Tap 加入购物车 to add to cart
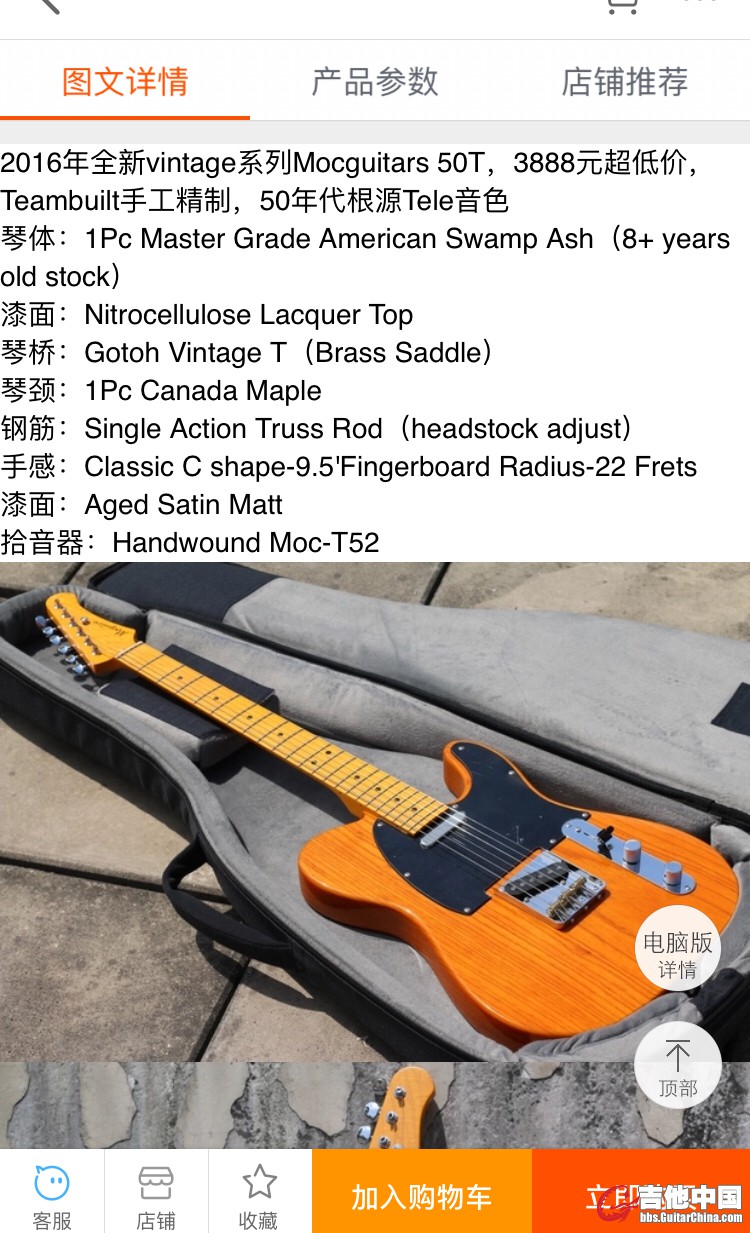 coord(421,1195)
